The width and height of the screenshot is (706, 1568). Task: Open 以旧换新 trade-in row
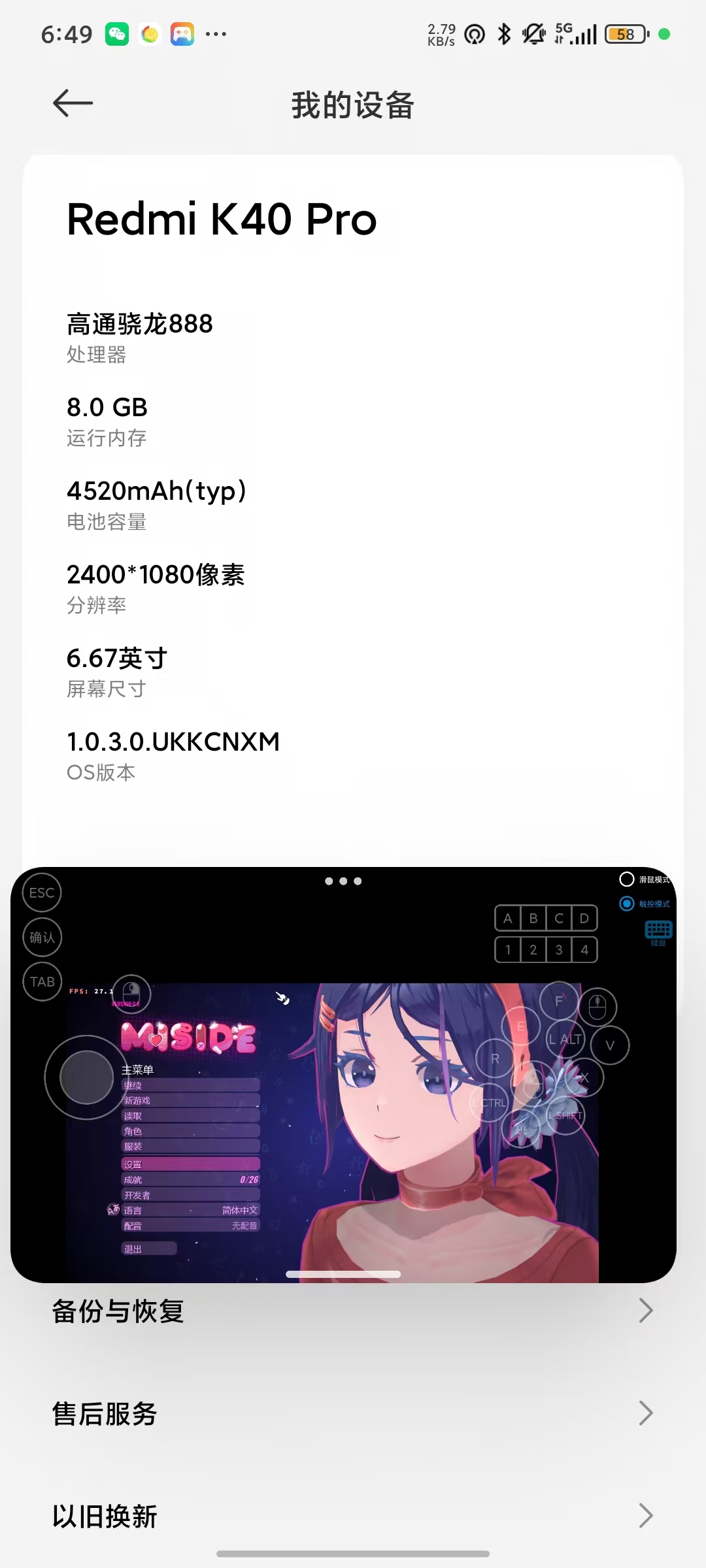(x=353, y=1516)
